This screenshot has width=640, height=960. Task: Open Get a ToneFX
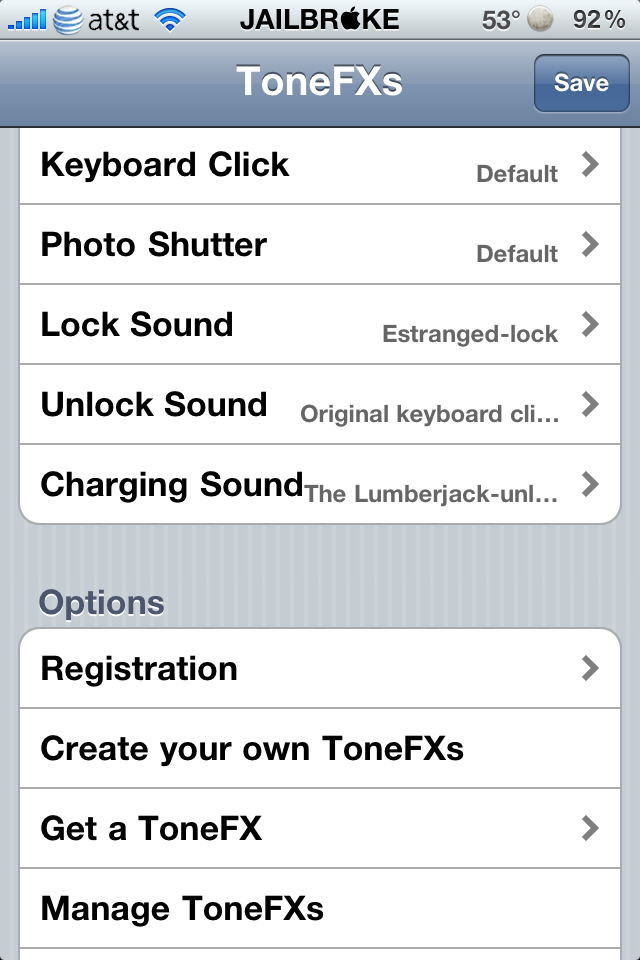[320, 829]
